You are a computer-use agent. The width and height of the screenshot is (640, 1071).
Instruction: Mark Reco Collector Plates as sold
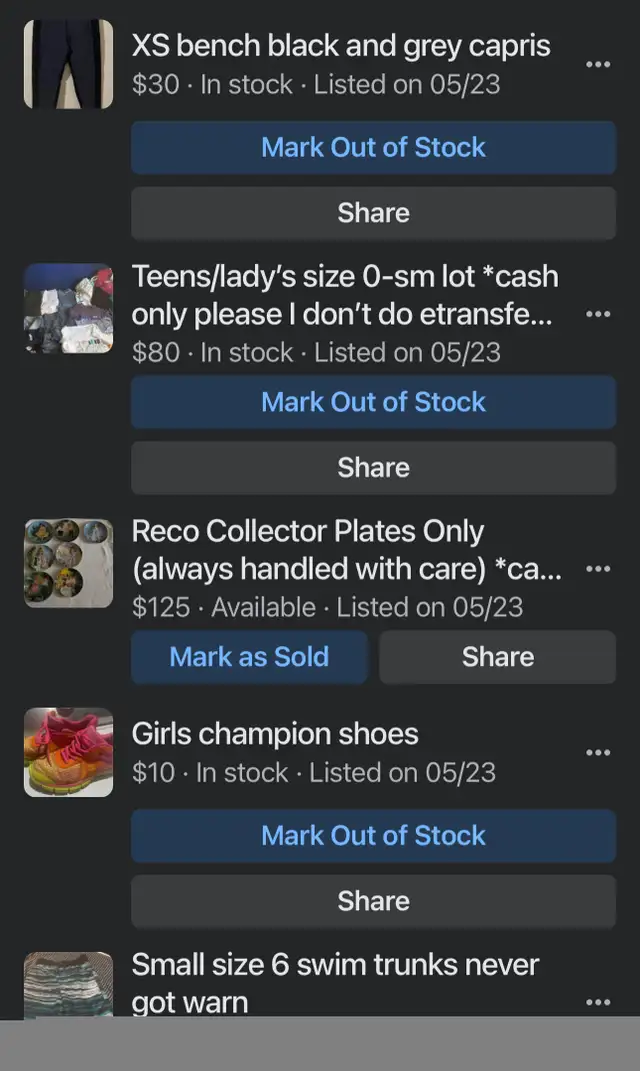249,657
